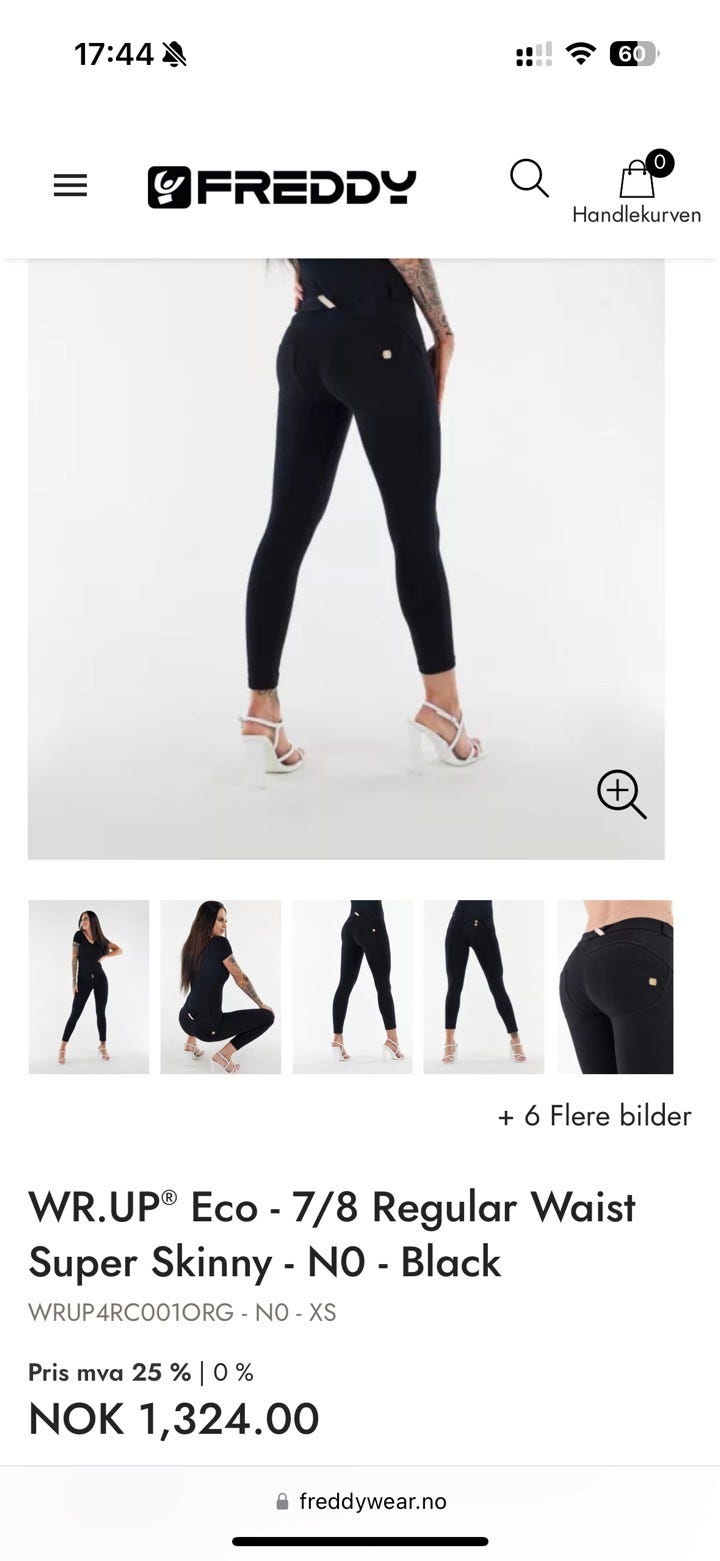Viewport: 720px width, 1561px height.
Task: Open the hamburger navigation menu
Action: 70,185
